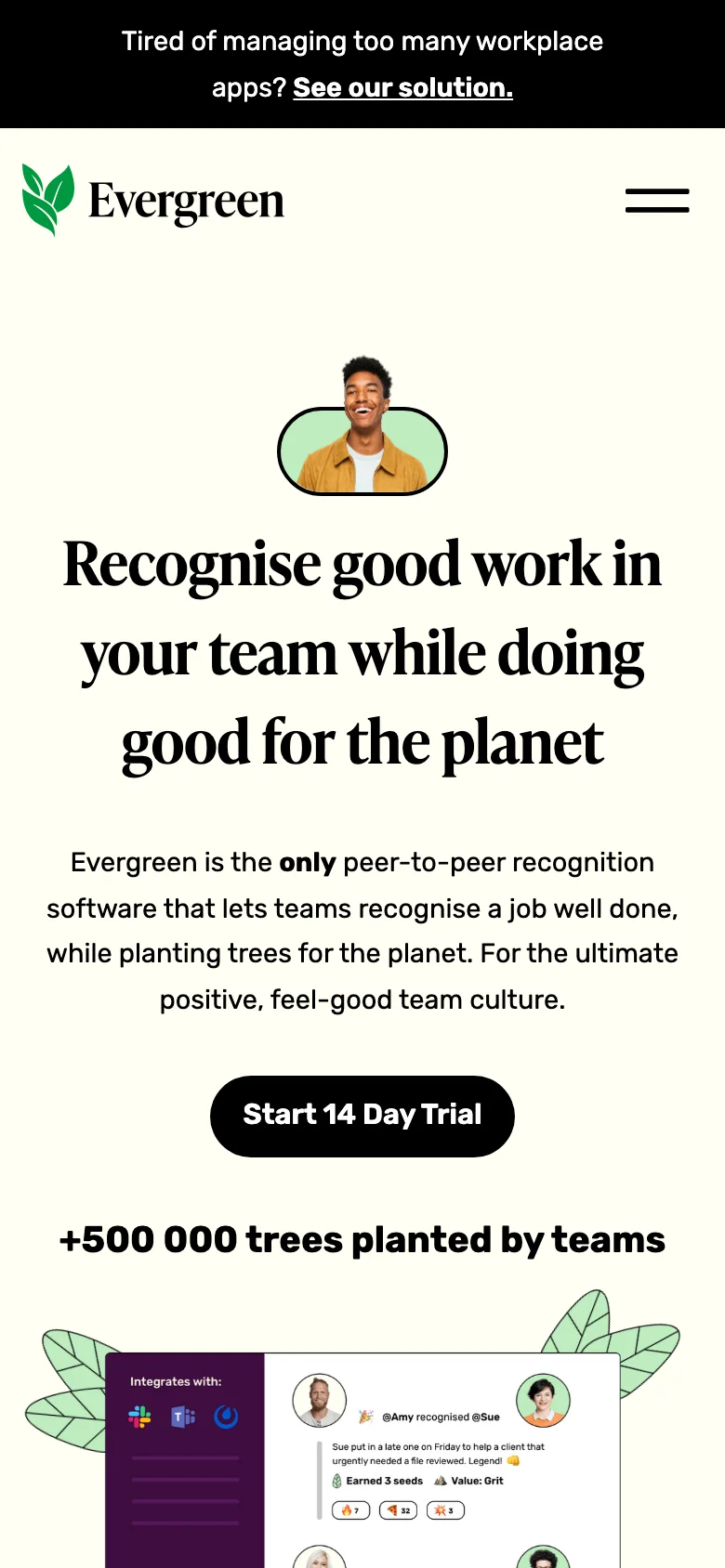Viewport: 725px width, 1568px height.
Task: Click Amy's profile avatar photo
Action: (318, 1402)
